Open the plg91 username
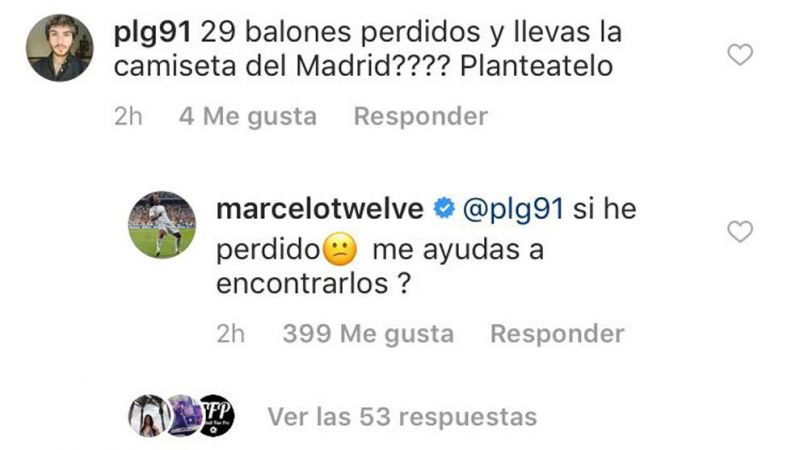The image size is (800, 450). pos(153,32)
